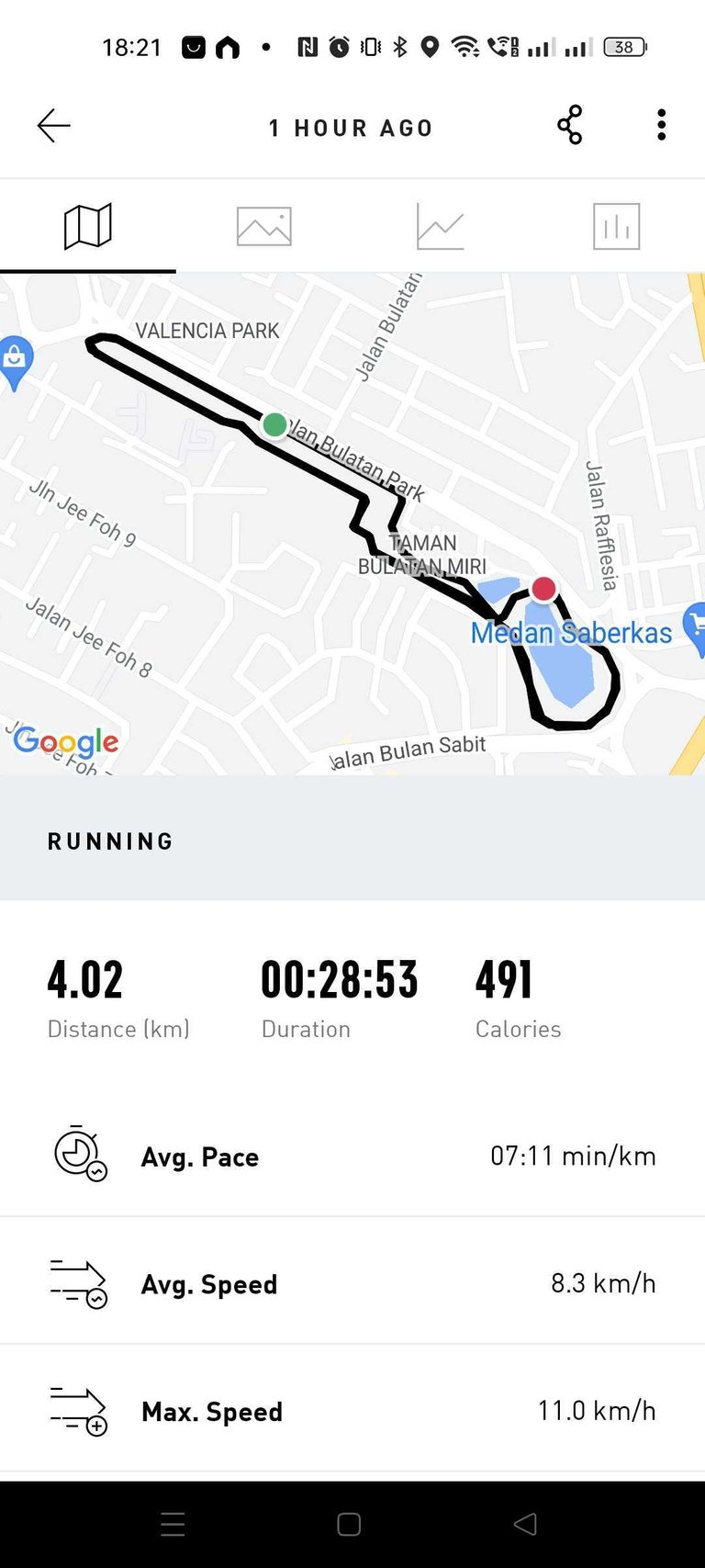
Task: Go to the home screen
Action: (x=349, y=1525)
